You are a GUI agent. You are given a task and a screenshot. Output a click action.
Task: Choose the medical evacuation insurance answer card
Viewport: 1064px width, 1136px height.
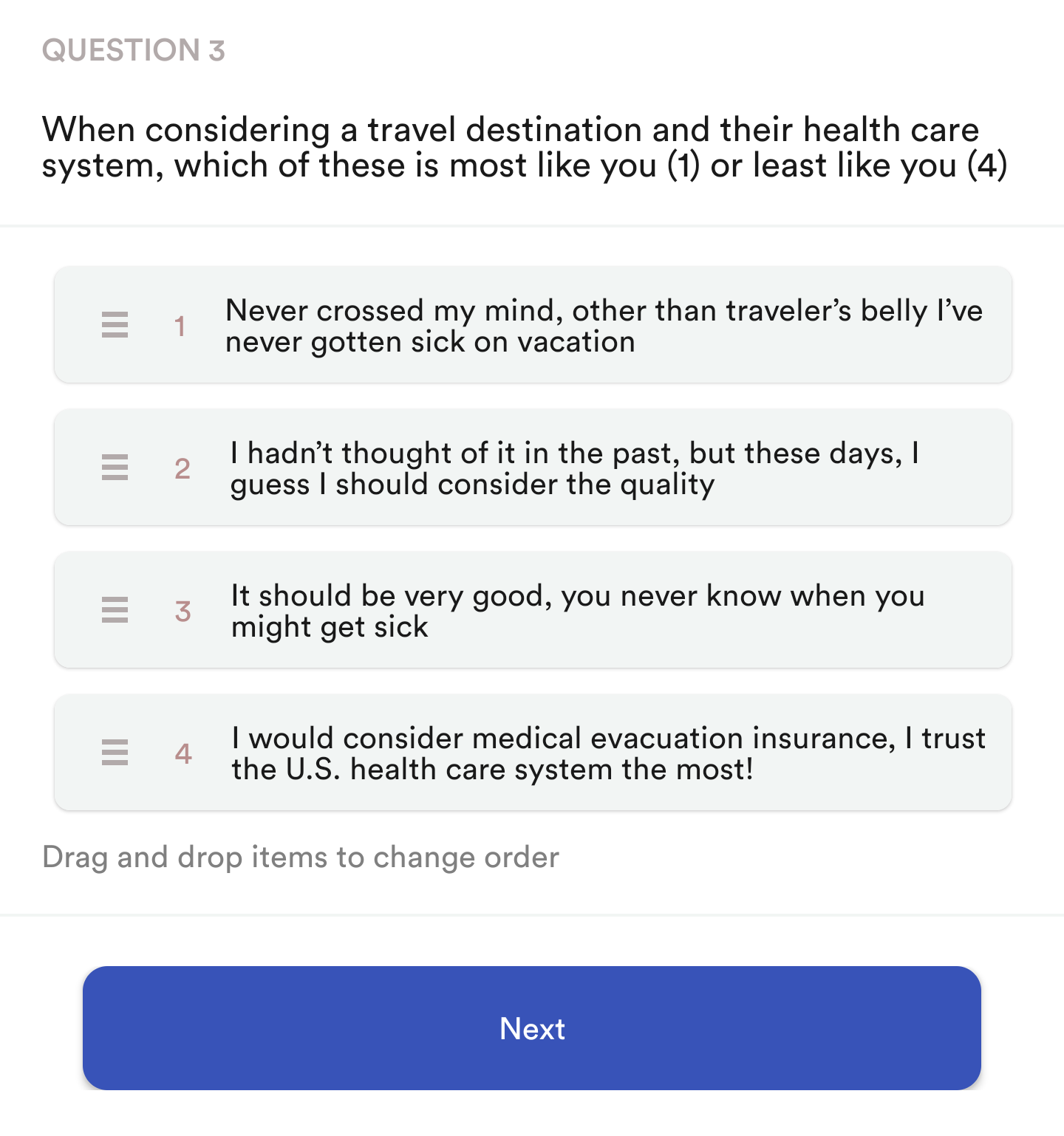click(532, 753)
